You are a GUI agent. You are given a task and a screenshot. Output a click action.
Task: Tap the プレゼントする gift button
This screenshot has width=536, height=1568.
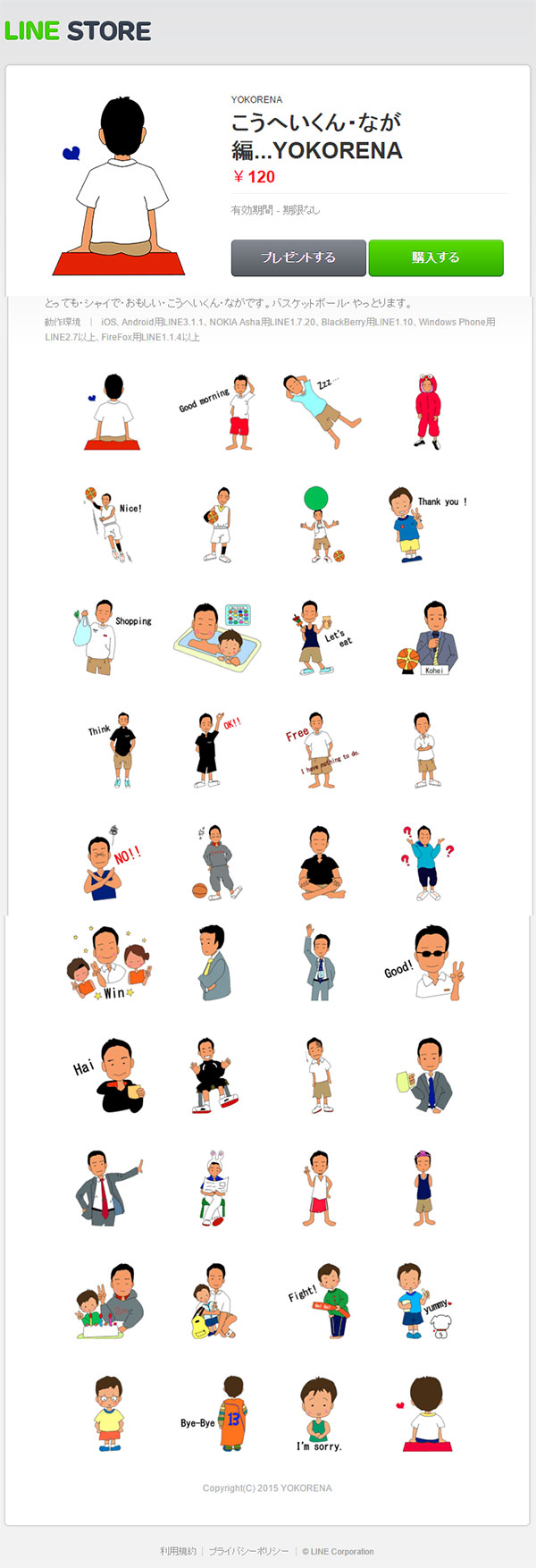tap(298, 257)
